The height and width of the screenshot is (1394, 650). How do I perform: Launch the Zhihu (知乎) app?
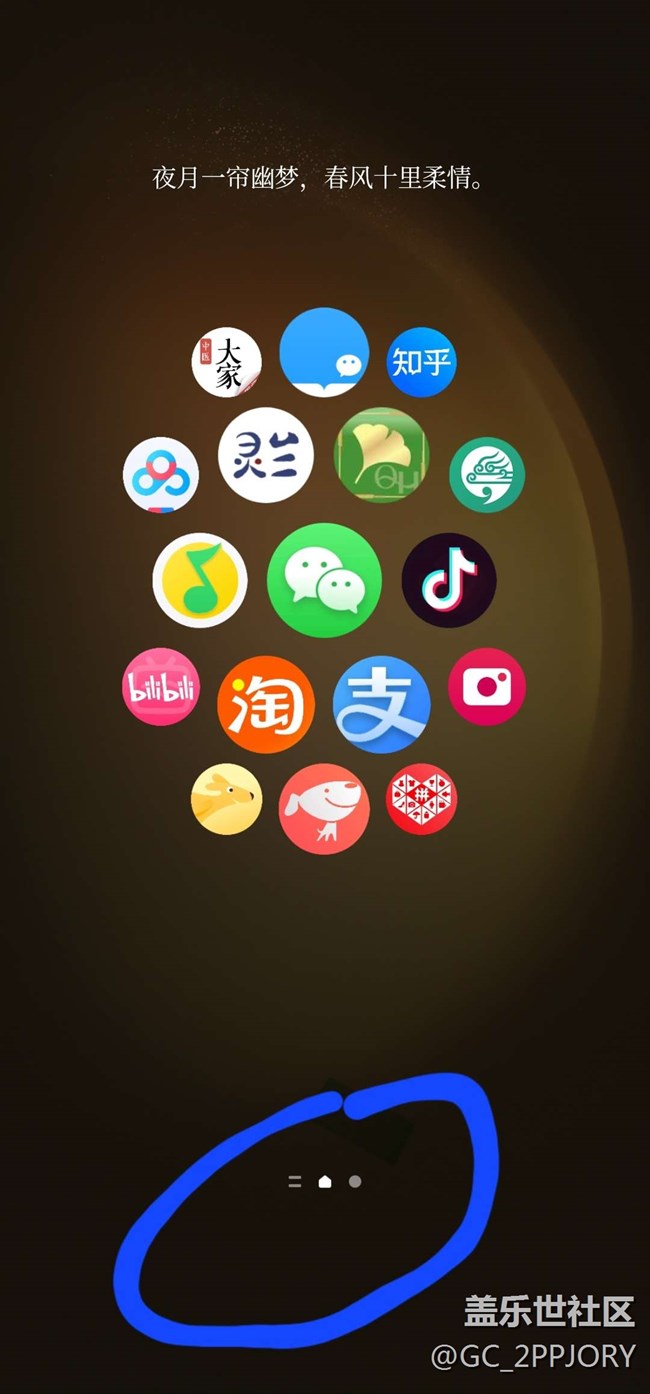point(421,362)
